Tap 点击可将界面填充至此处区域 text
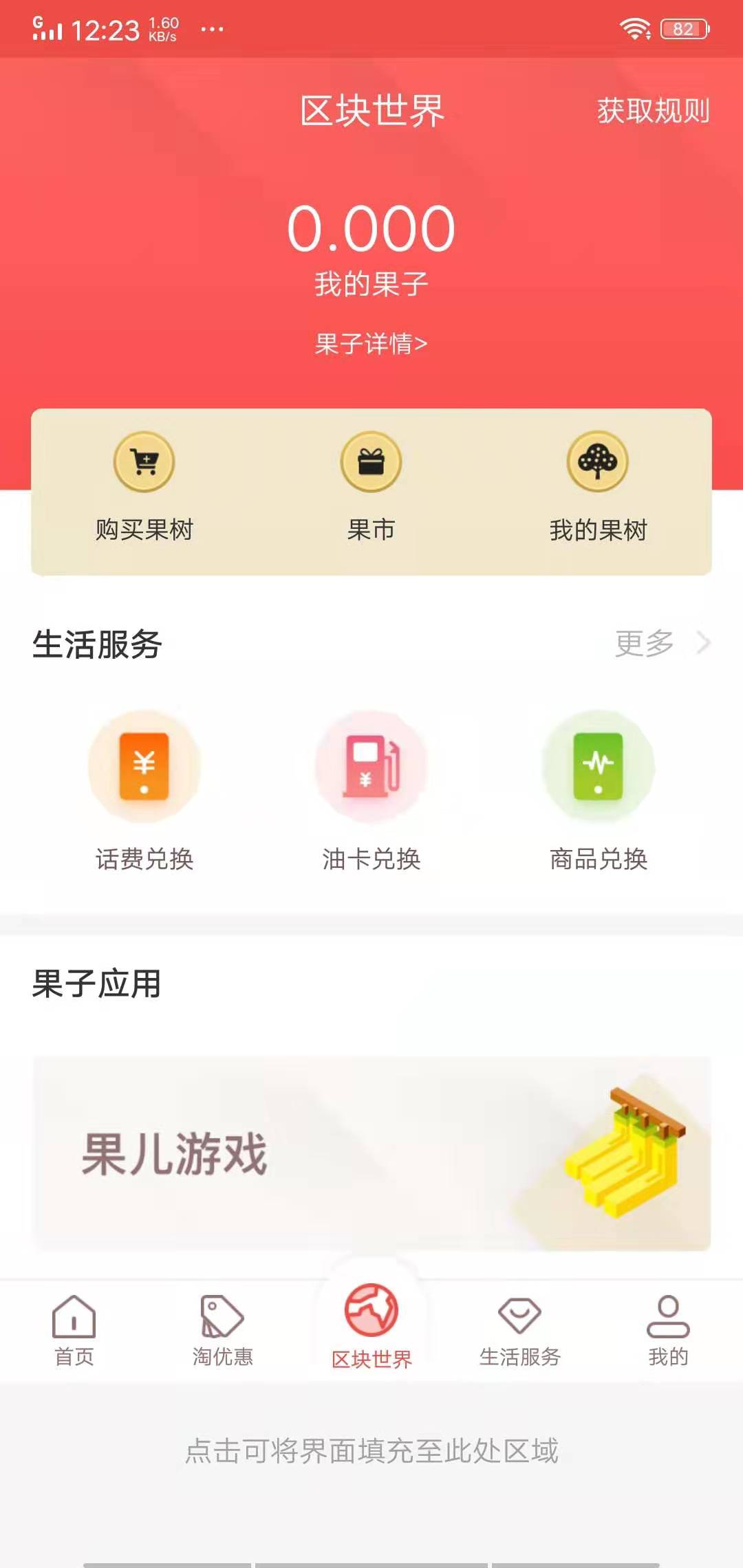The image size is (743, 1568). (x=371, y=1448)
